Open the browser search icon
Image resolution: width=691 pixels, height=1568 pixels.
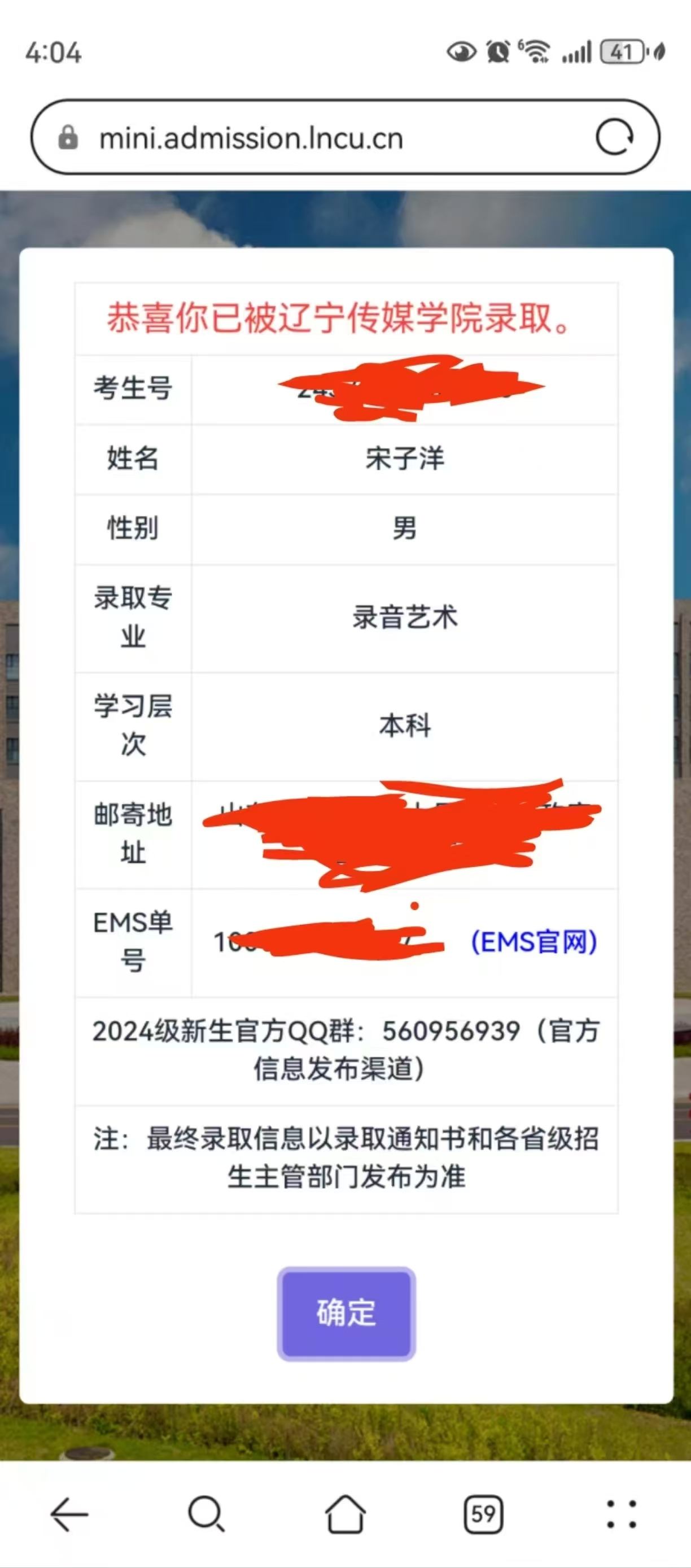pyautogui.click(x=207, y=1514)
